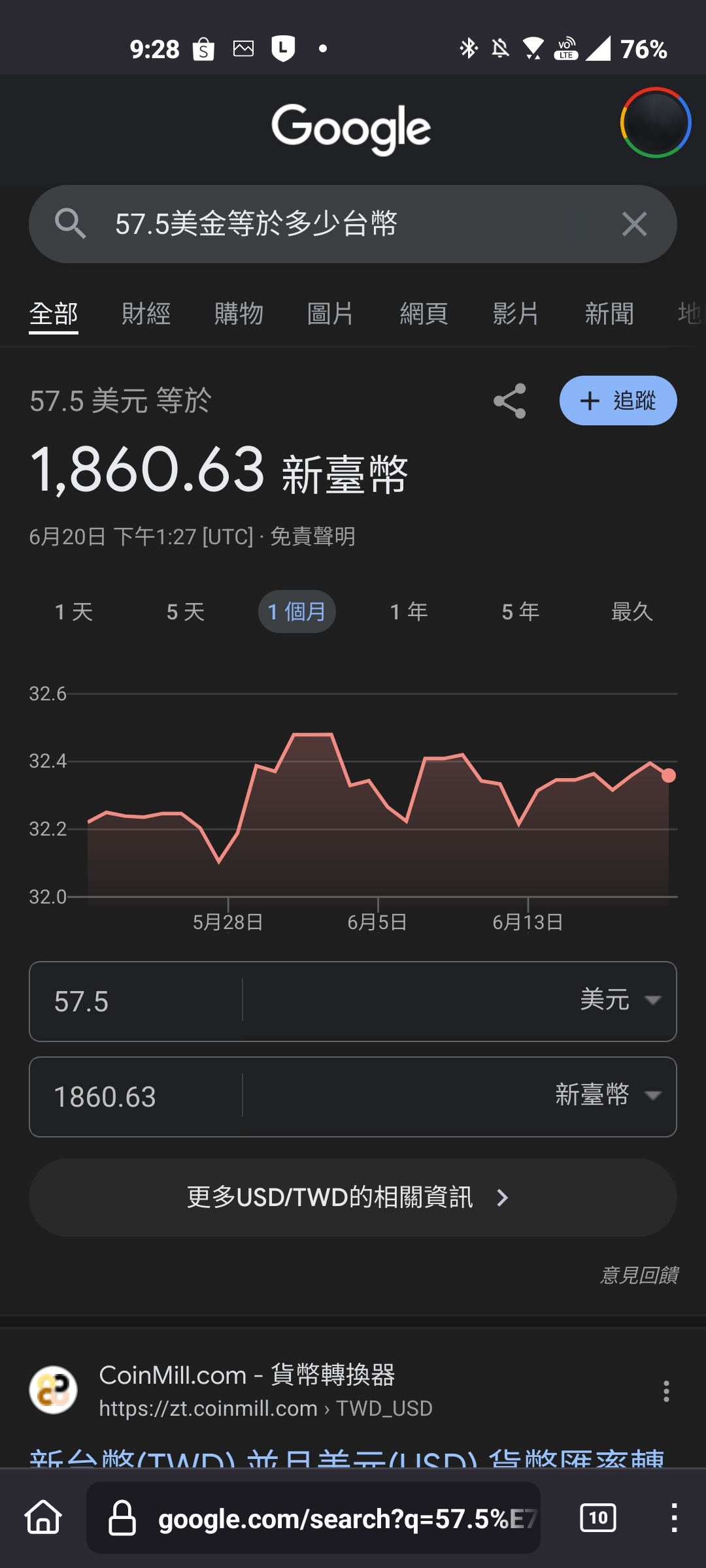Clear the search query with the X
Viewport: 706px width, 1568px height.
(x=634, y=224)
